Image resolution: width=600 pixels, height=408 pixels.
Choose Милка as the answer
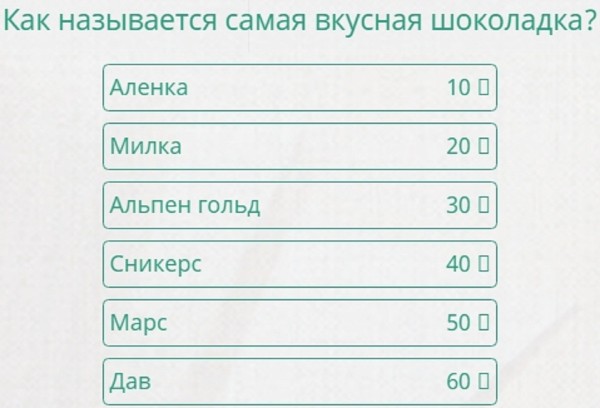pyautogui.click(x=299, y=147)
